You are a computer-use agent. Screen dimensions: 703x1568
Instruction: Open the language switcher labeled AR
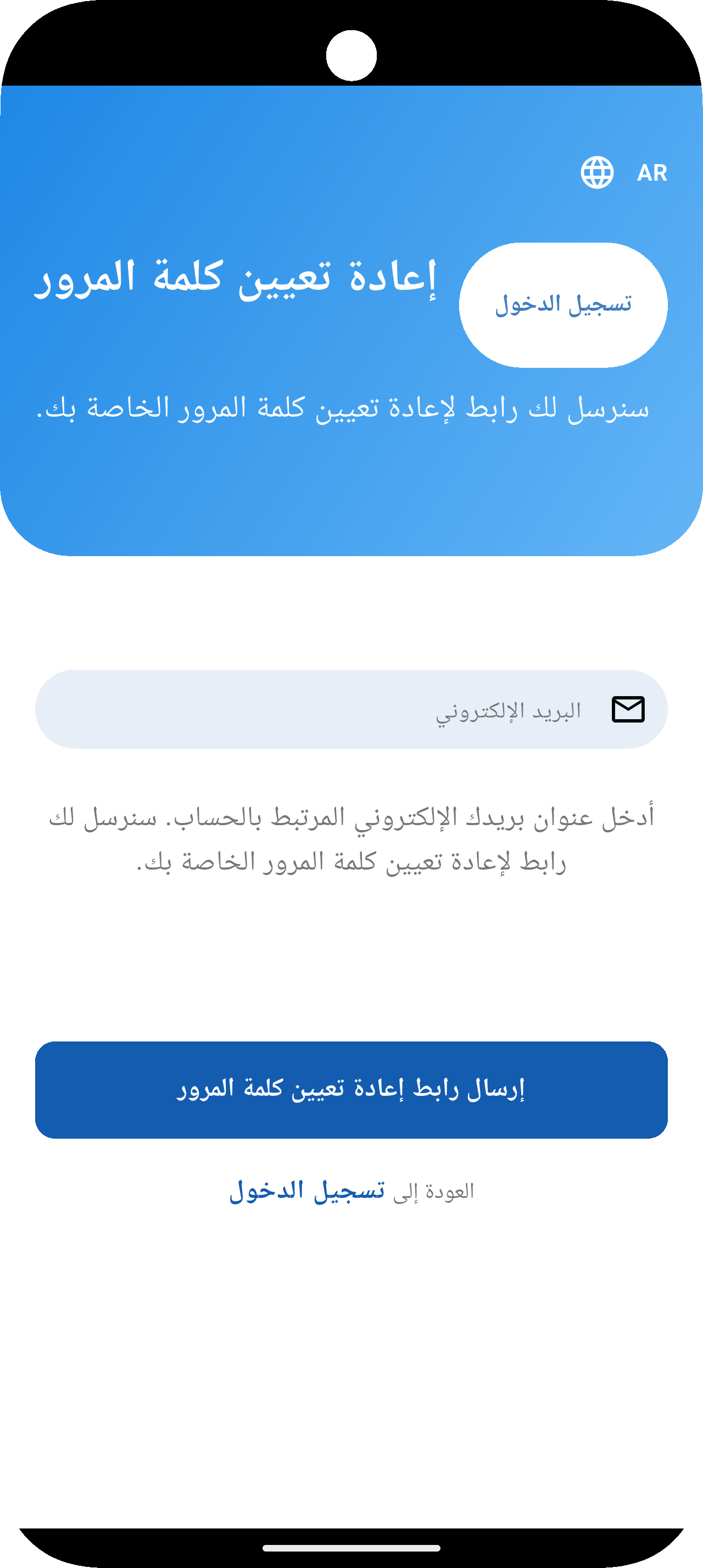click(651, 173)
